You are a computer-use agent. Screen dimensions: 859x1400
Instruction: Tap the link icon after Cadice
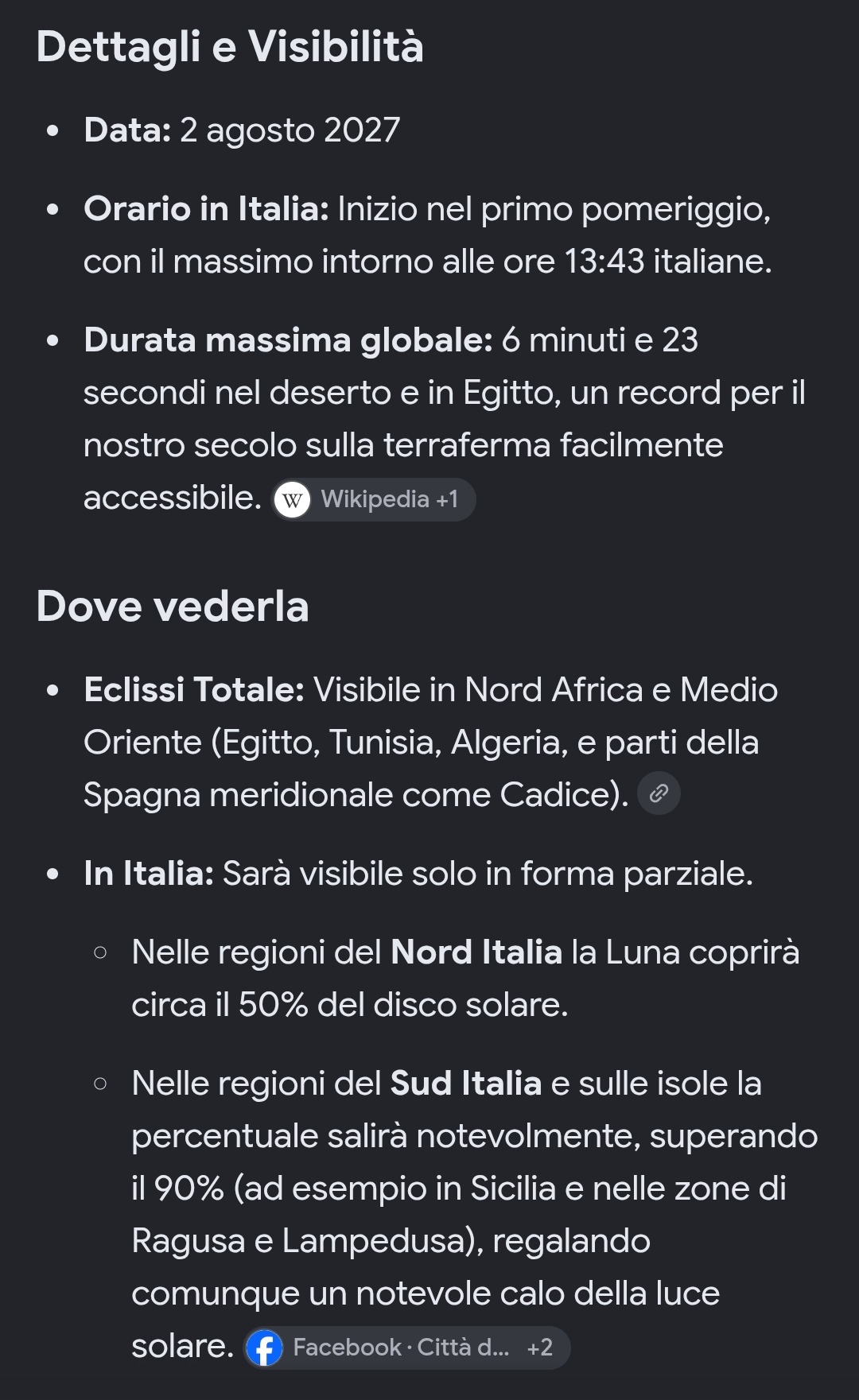click(659, 793)
